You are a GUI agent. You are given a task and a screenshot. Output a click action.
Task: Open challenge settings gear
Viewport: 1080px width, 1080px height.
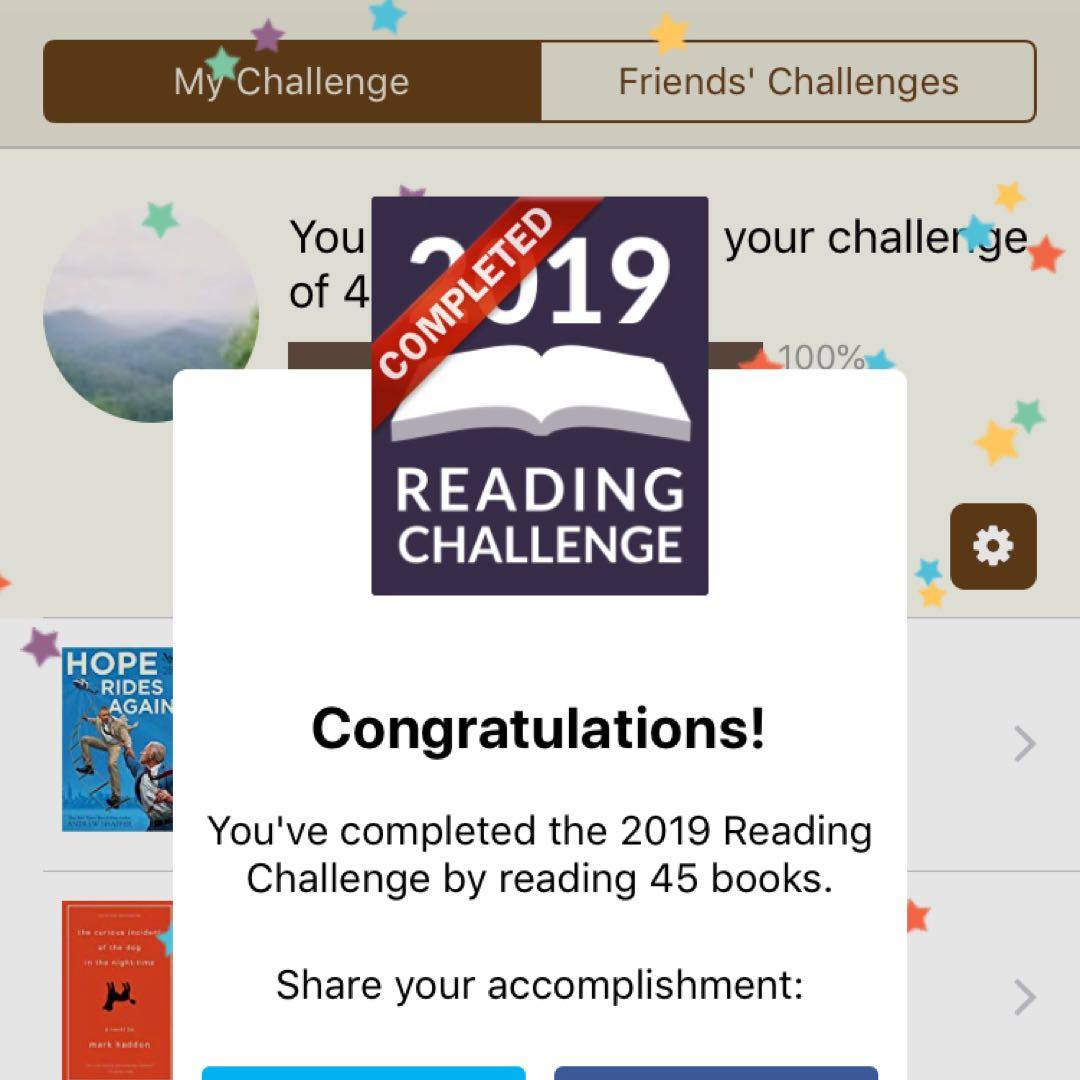[x=992, y=546]
